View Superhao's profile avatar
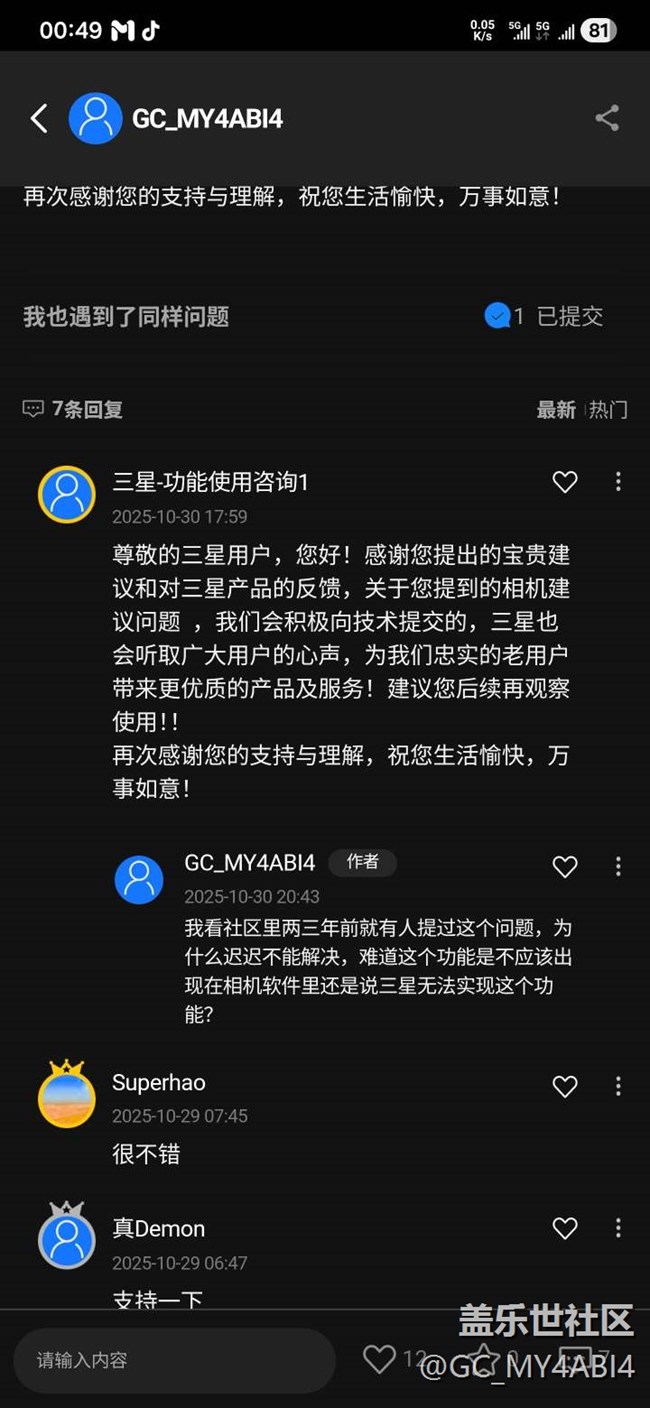This screenshot has height=1408, width=650. [67, 1095]
